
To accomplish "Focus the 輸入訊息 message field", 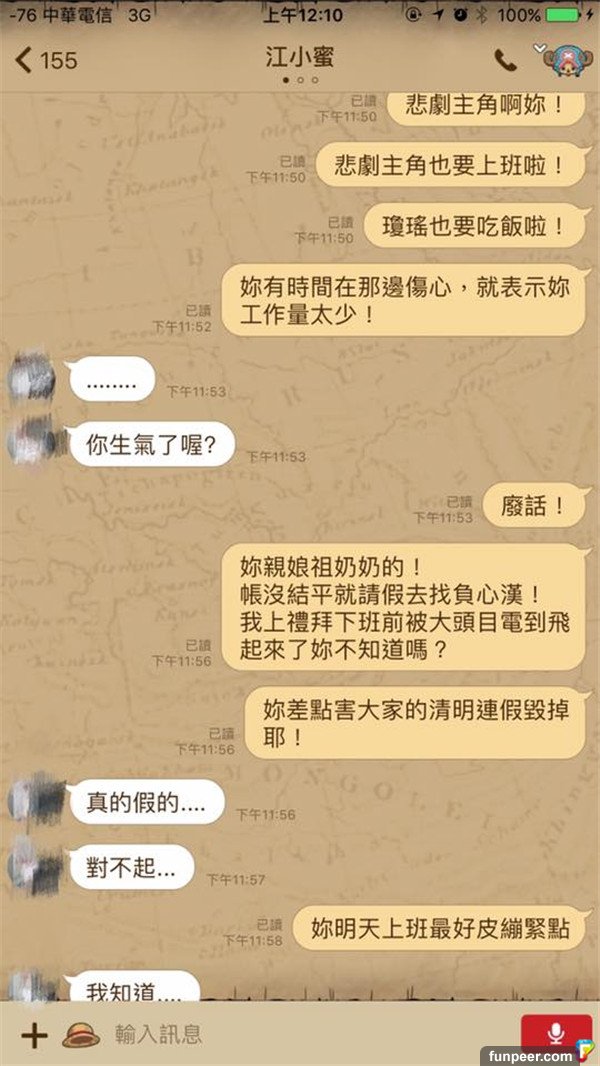I will click(300, 1034).
